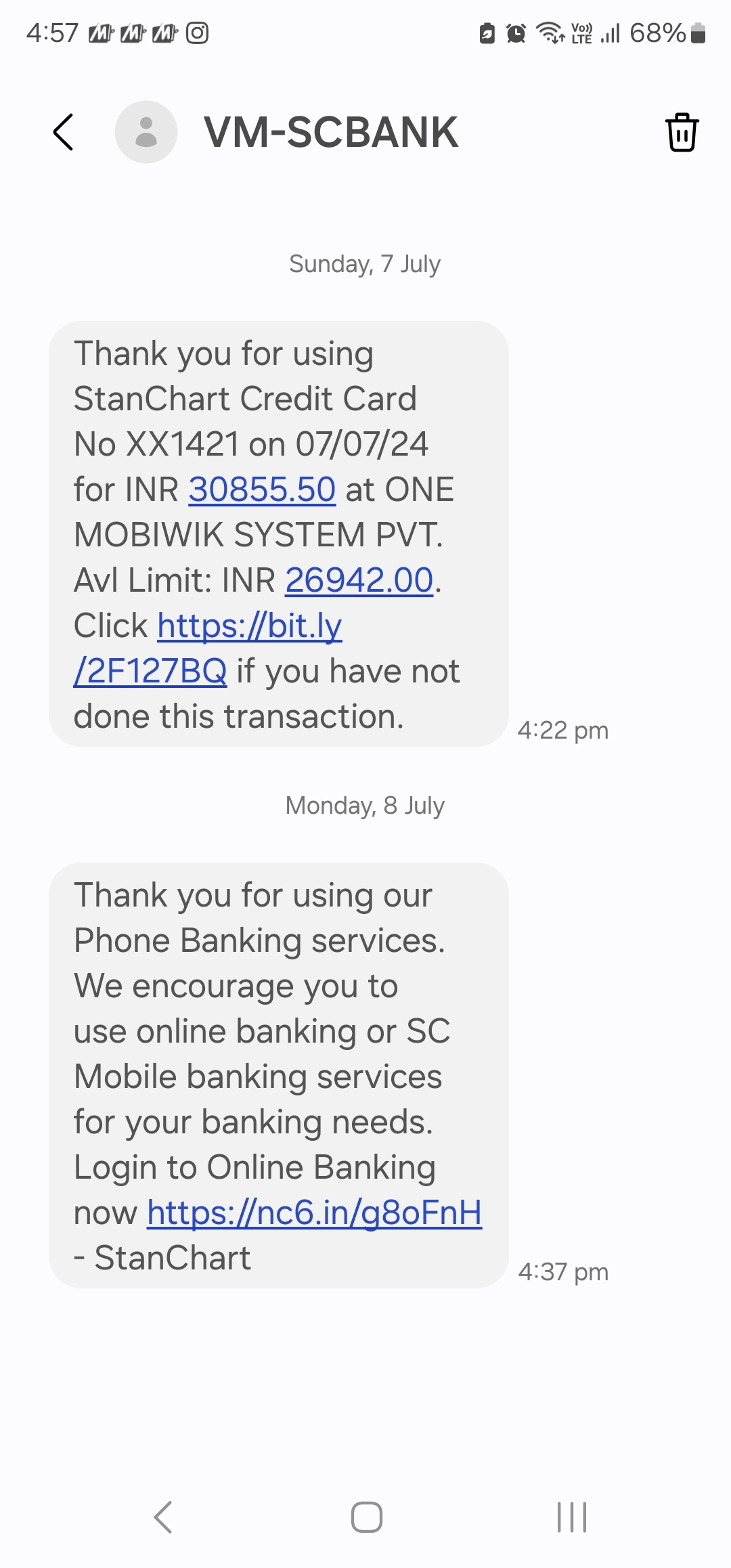731x1568 pixels.
Task: Tap the linked limit 26942.00
Action: (359, 580)
